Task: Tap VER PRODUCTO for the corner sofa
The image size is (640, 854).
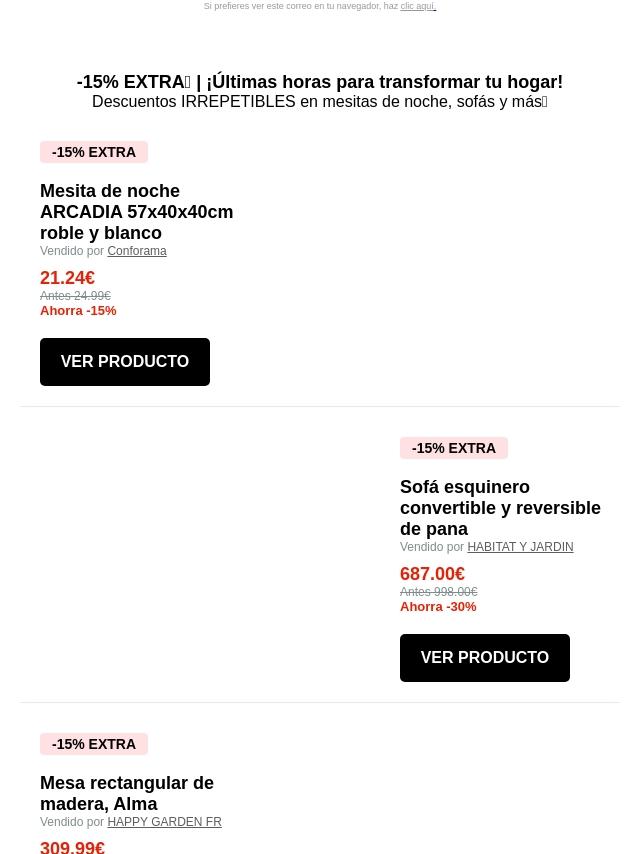Action: tap(485, 657)
